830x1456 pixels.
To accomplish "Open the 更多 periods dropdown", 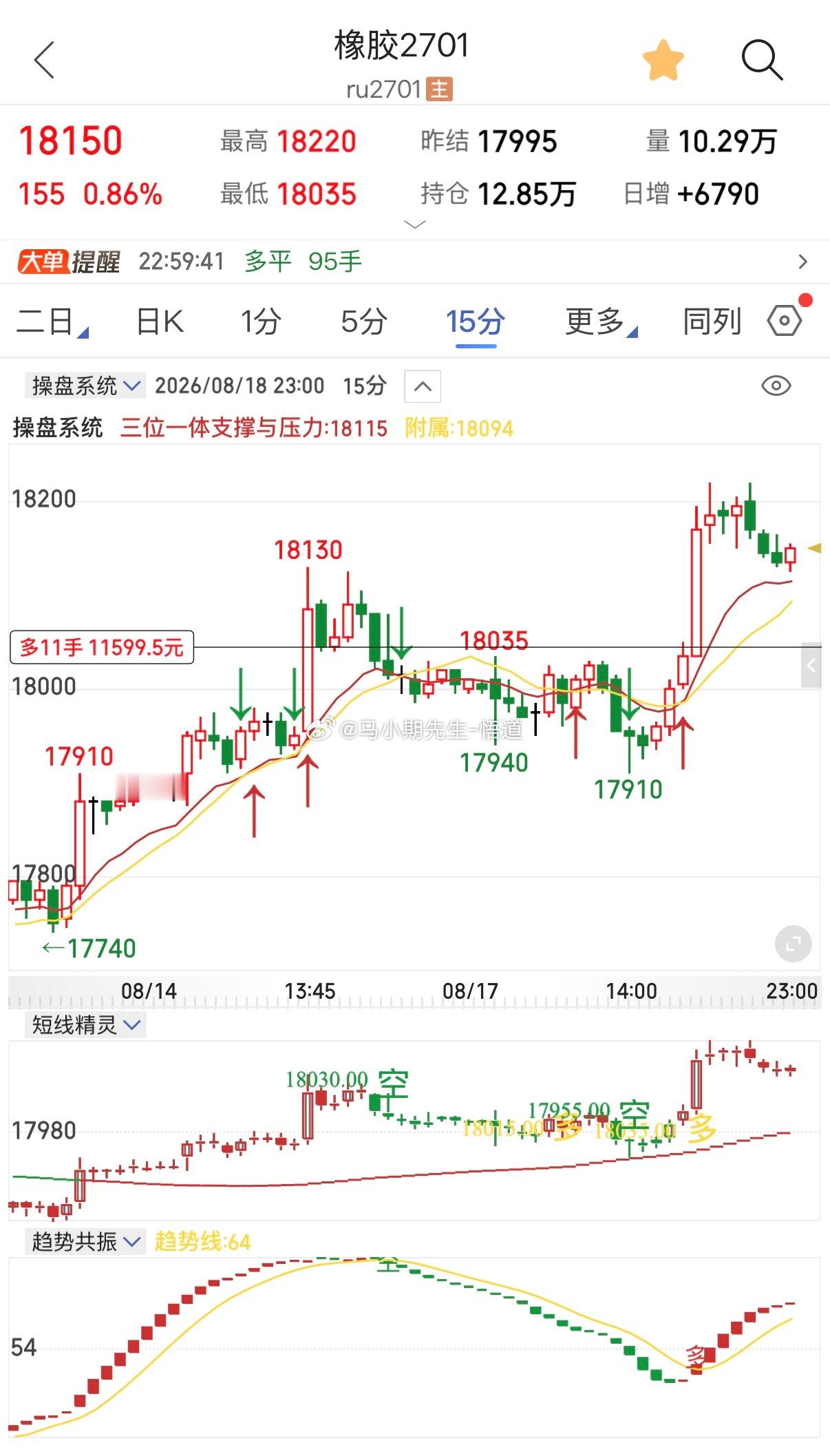I will (601, 322).
